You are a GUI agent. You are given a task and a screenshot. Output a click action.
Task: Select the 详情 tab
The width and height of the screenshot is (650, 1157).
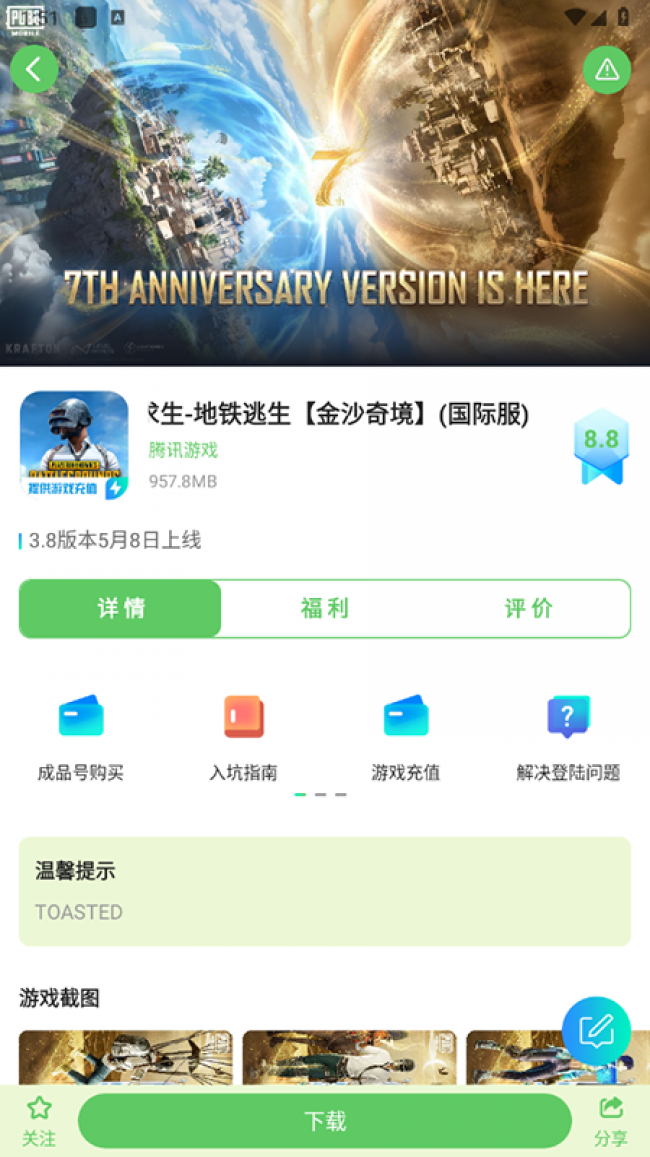point(121,608)
